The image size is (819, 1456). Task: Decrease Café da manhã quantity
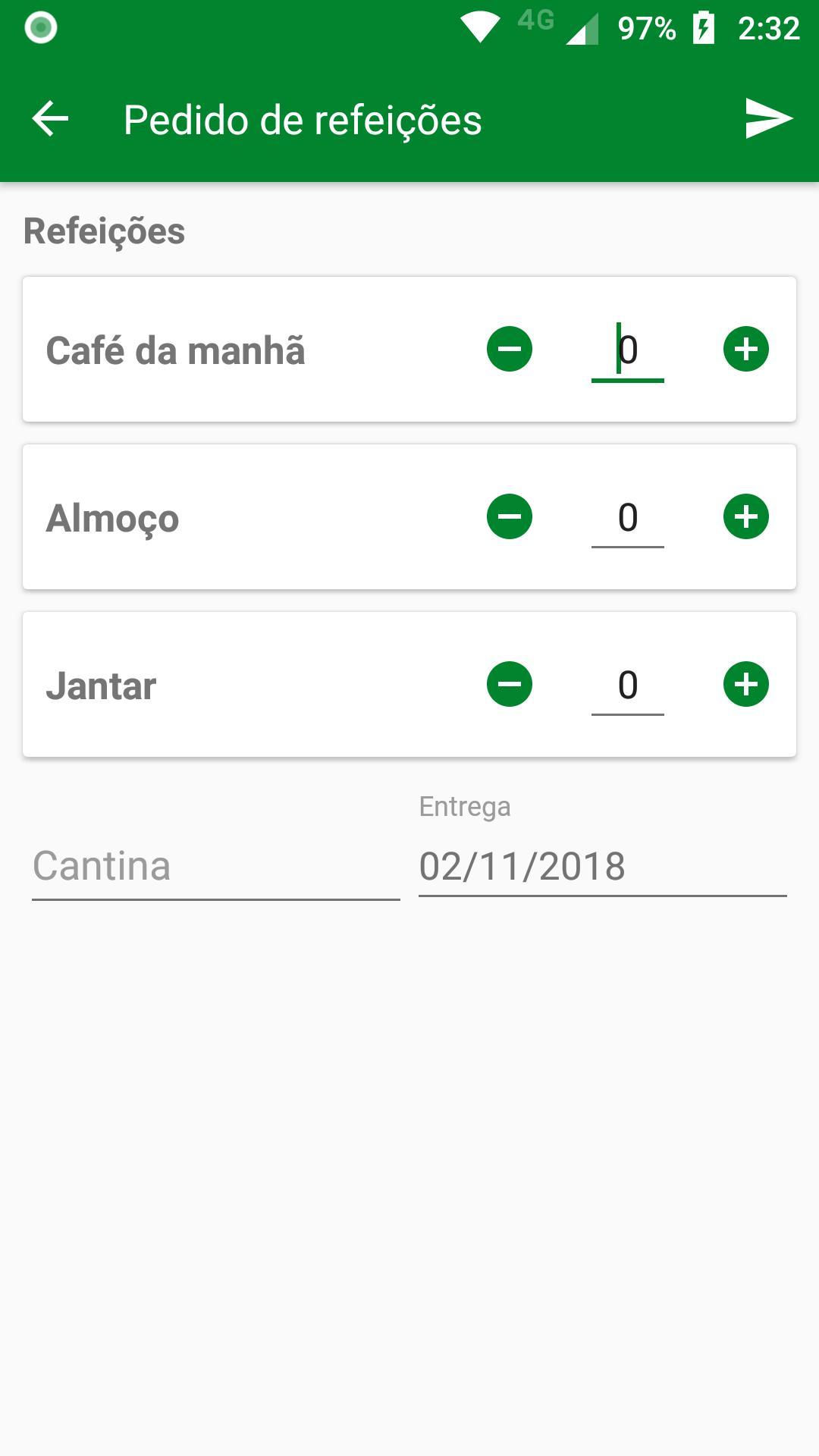coord(510,350)
